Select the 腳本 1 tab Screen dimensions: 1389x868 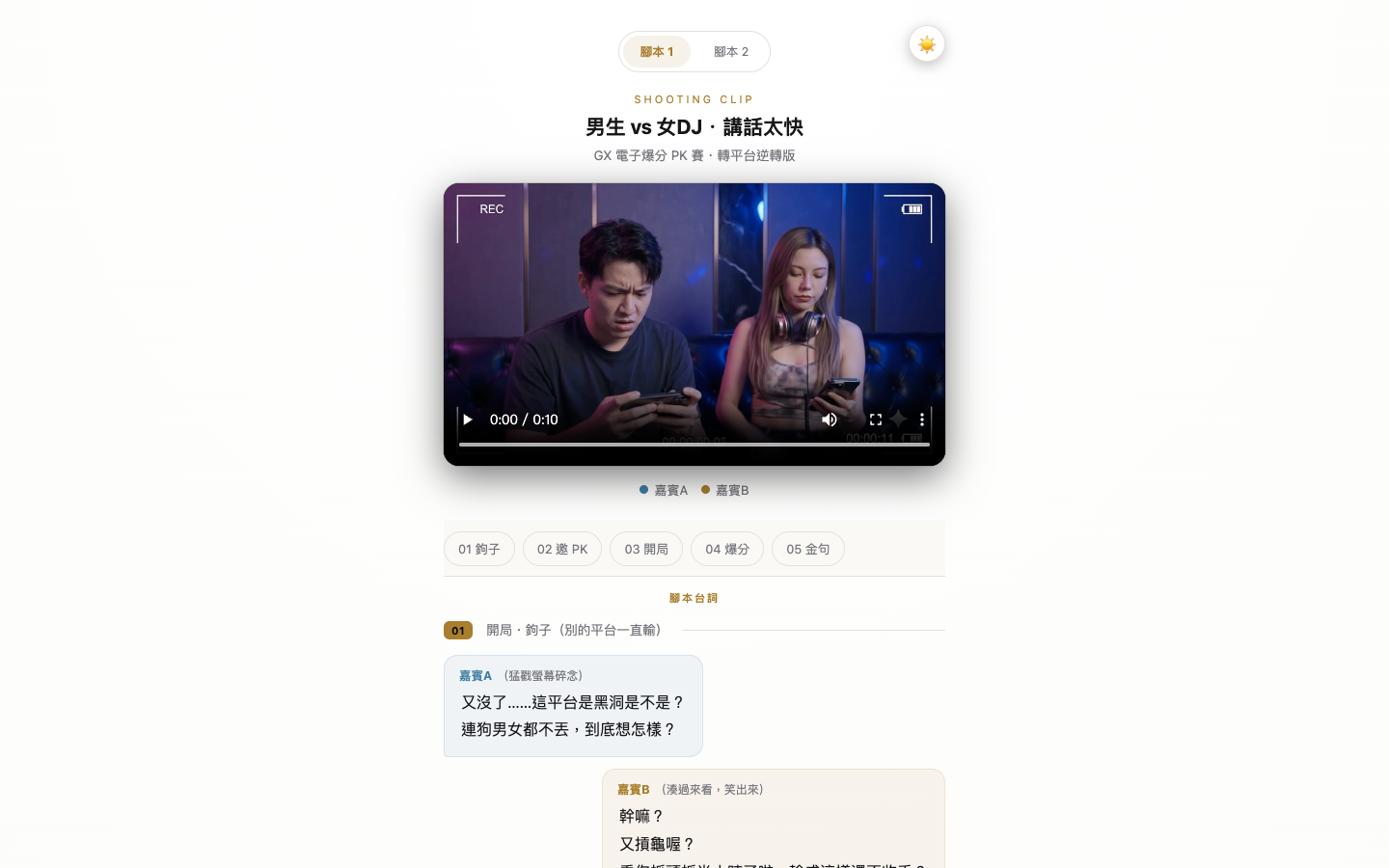click(x=657, y=52)
